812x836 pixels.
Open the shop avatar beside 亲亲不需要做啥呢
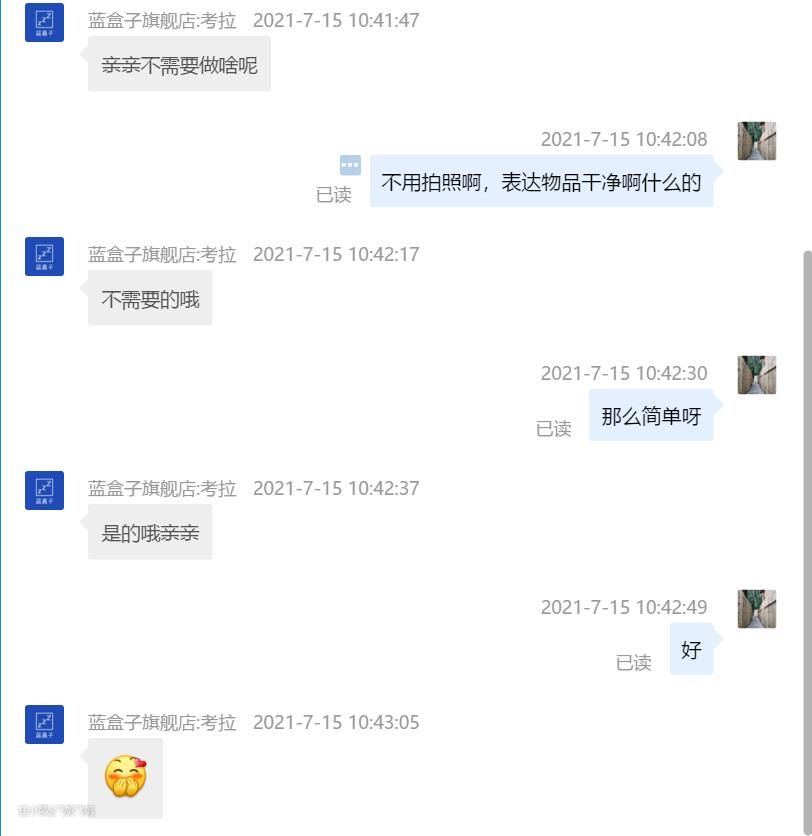point(44,22)
